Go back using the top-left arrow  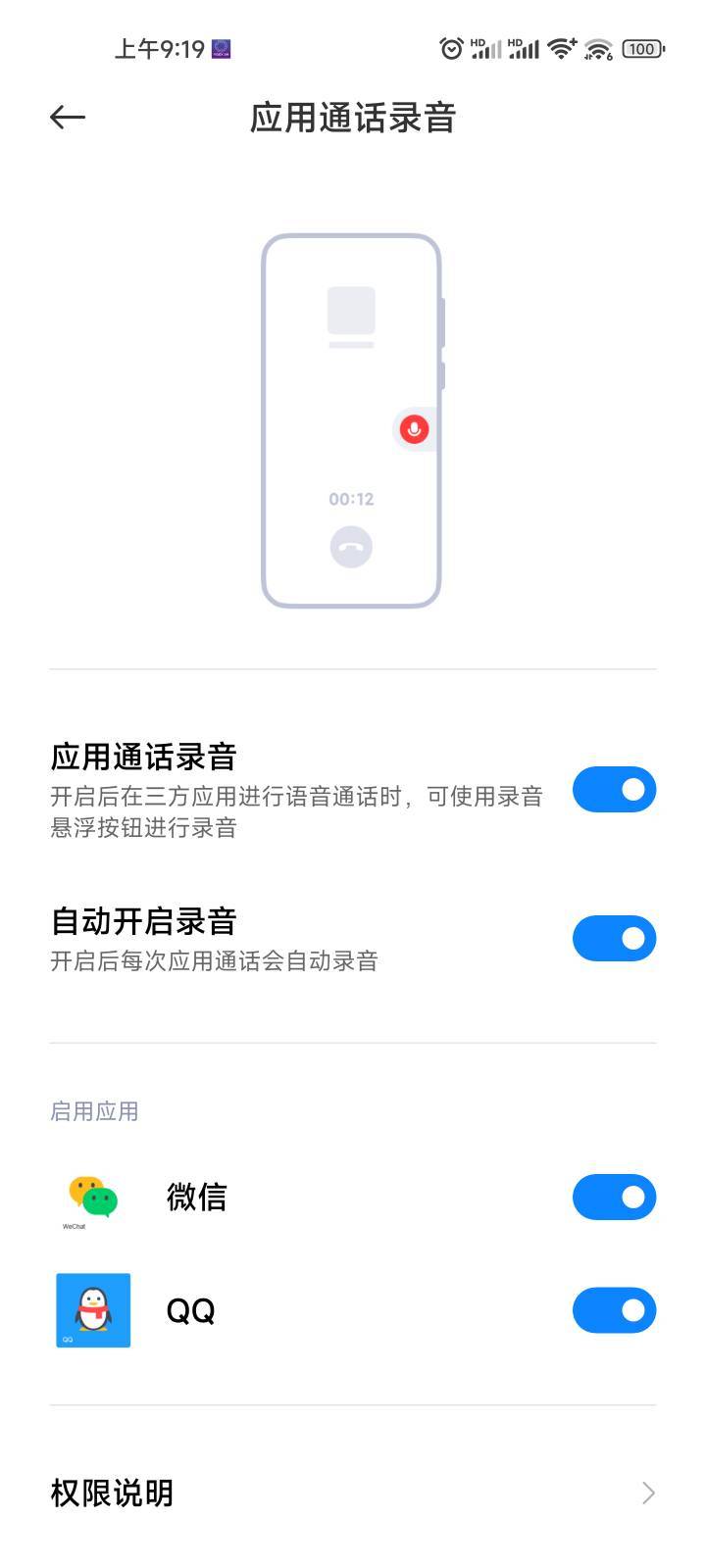coord(68,118)
